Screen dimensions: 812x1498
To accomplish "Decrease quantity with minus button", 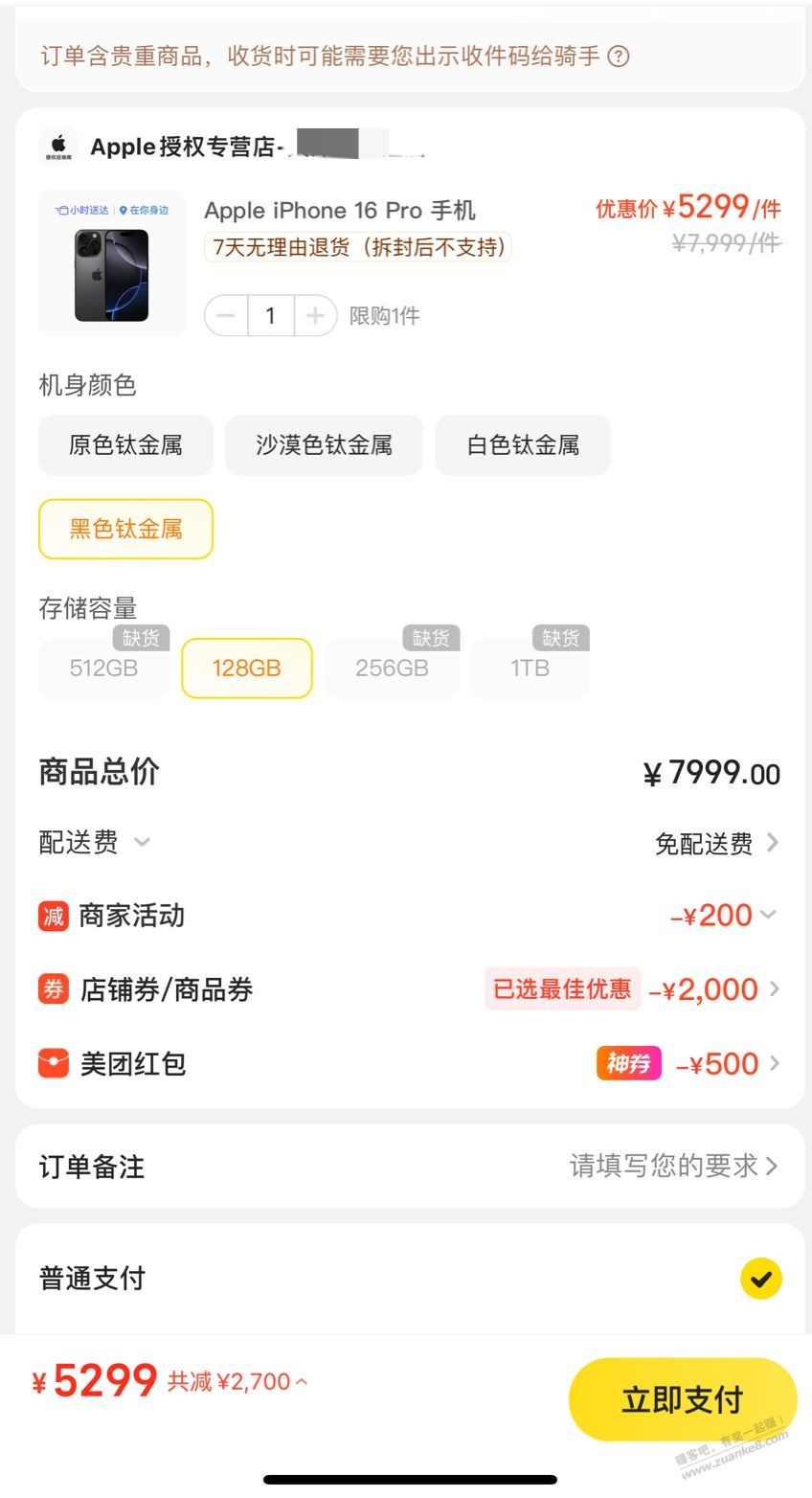I will (x=226, y=316).
